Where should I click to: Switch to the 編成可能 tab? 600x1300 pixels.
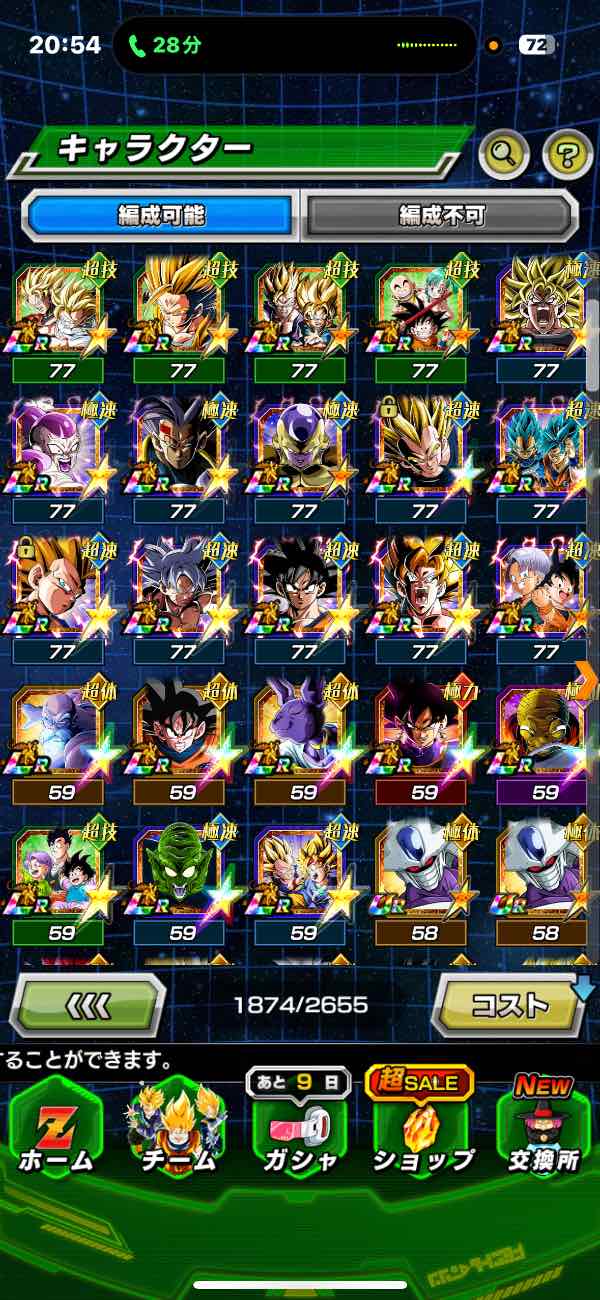[161, 215]
